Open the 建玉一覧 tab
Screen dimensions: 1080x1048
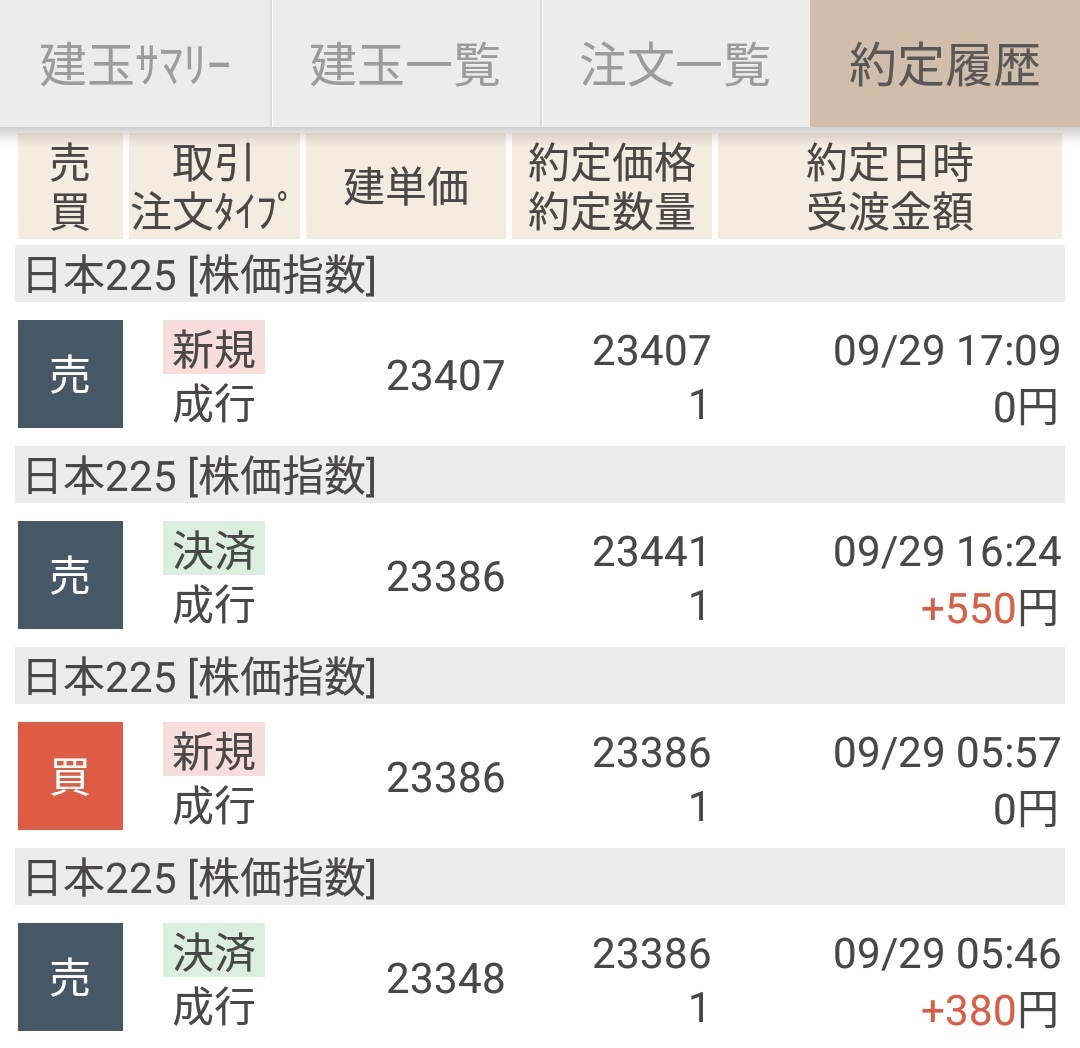pyautogui.click(x=405, y=65)
